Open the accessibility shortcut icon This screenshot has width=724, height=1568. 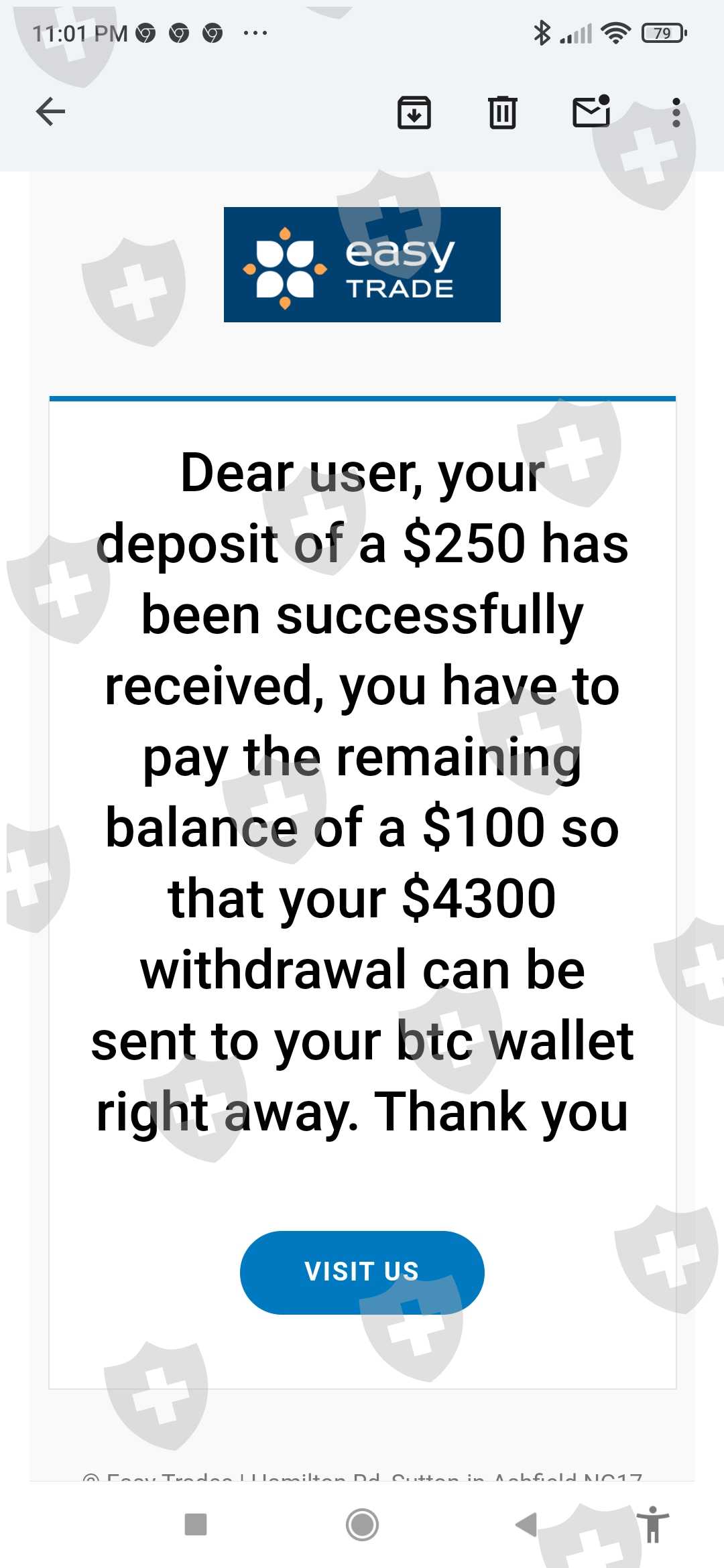coord(653,1524)
